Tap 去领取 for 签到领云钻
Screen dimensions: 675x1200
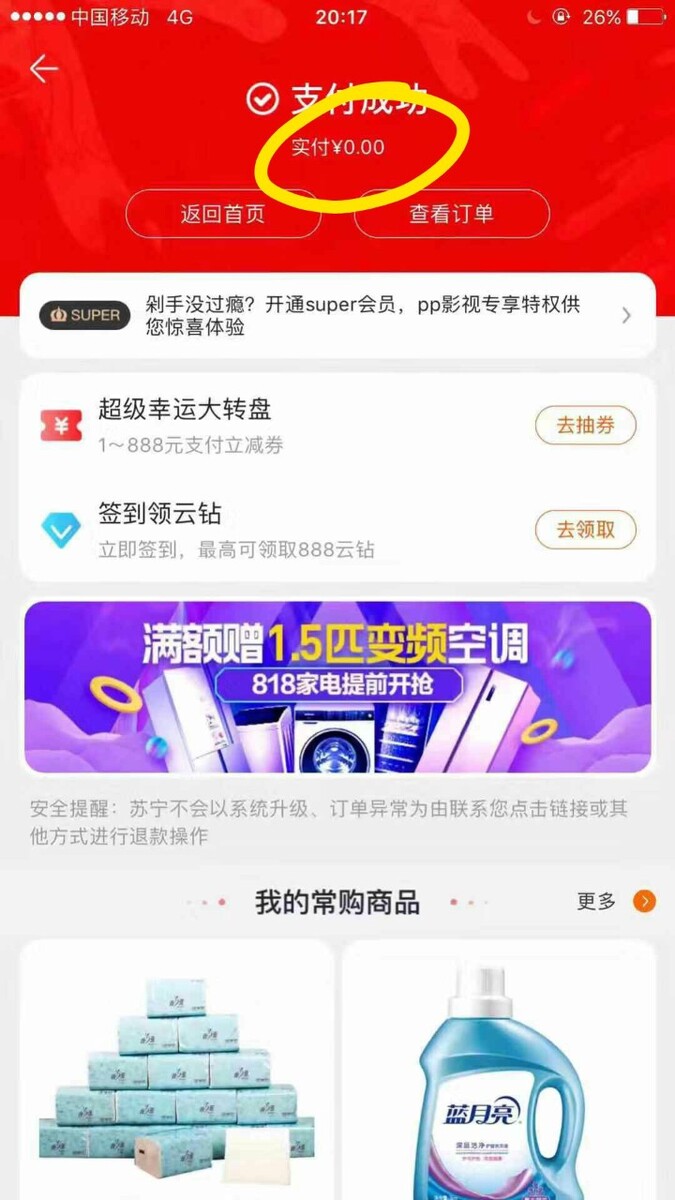[x=585, y=529]
